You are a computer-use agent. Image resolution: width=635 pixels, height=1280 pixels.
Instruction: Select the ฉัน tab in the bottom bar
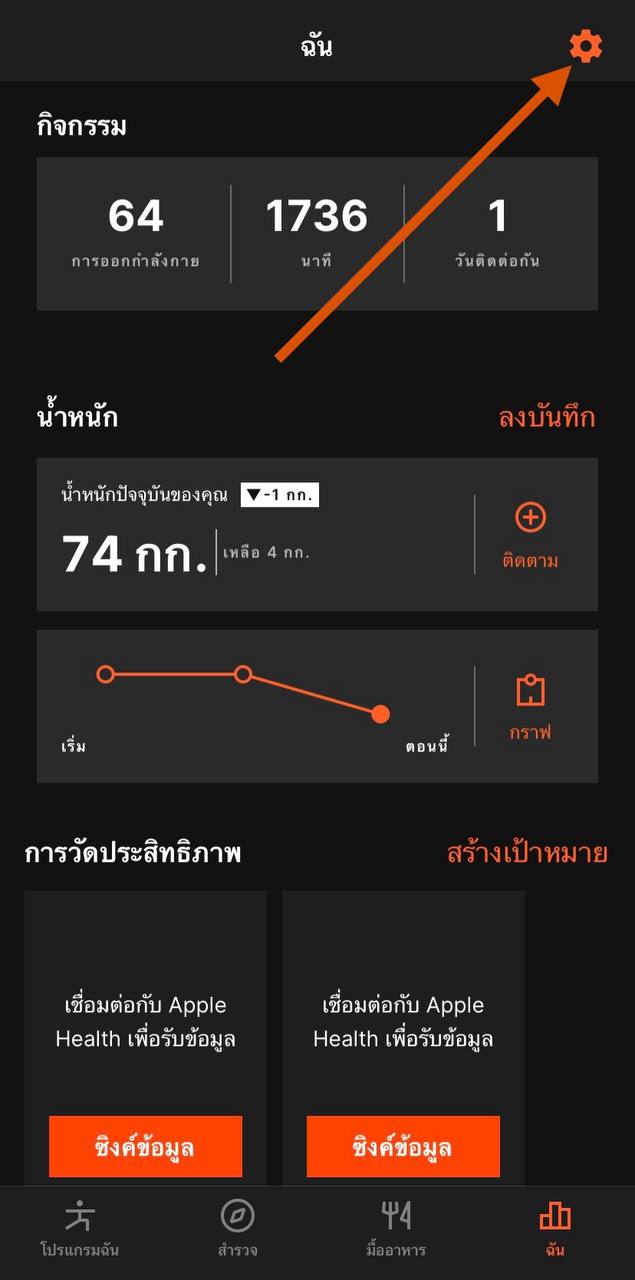(x=555, y=1228)
